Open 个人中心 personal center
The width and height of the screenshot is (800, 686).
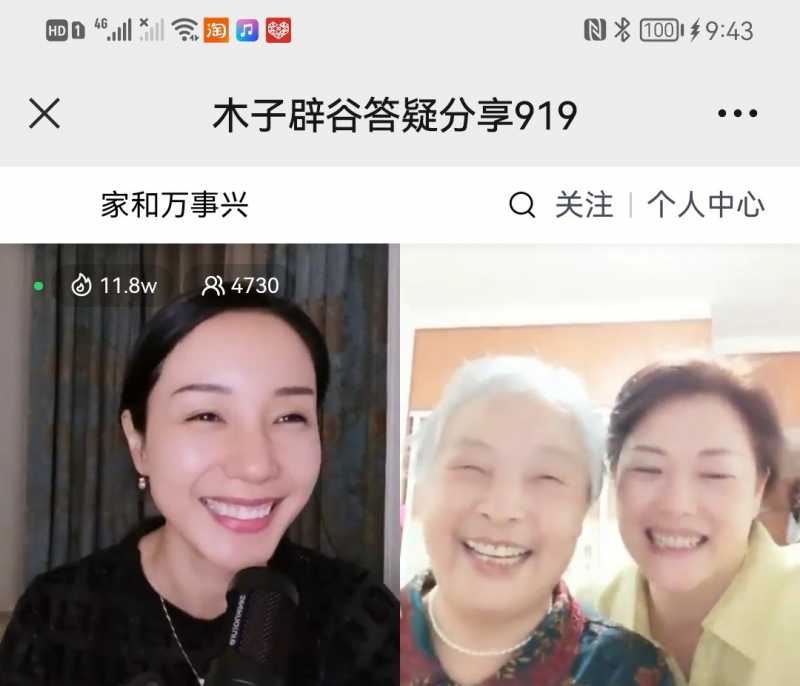(x=705, y=205)
